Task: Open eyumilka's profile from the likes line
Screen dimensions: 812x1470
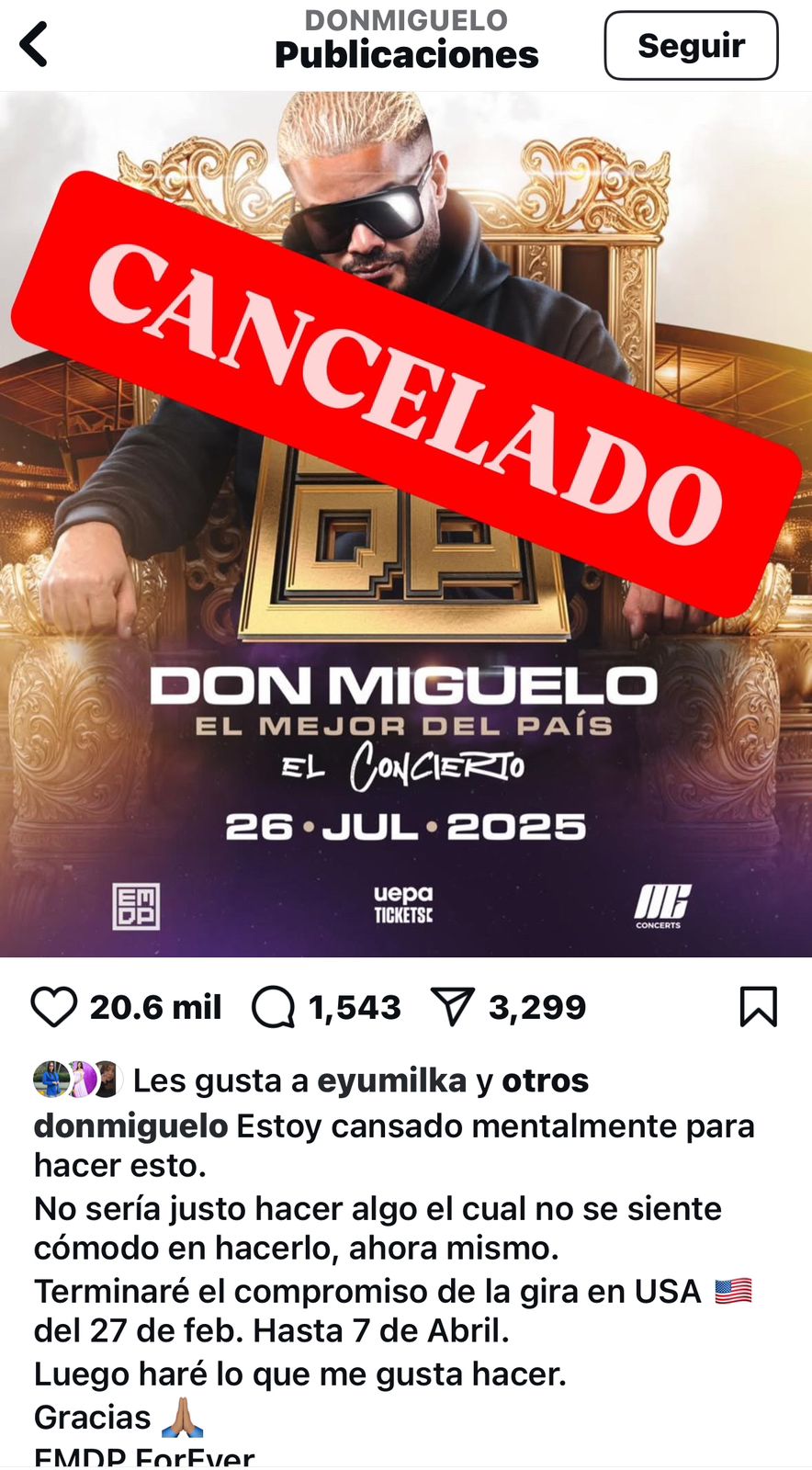Action: [x=391, y=1080]
